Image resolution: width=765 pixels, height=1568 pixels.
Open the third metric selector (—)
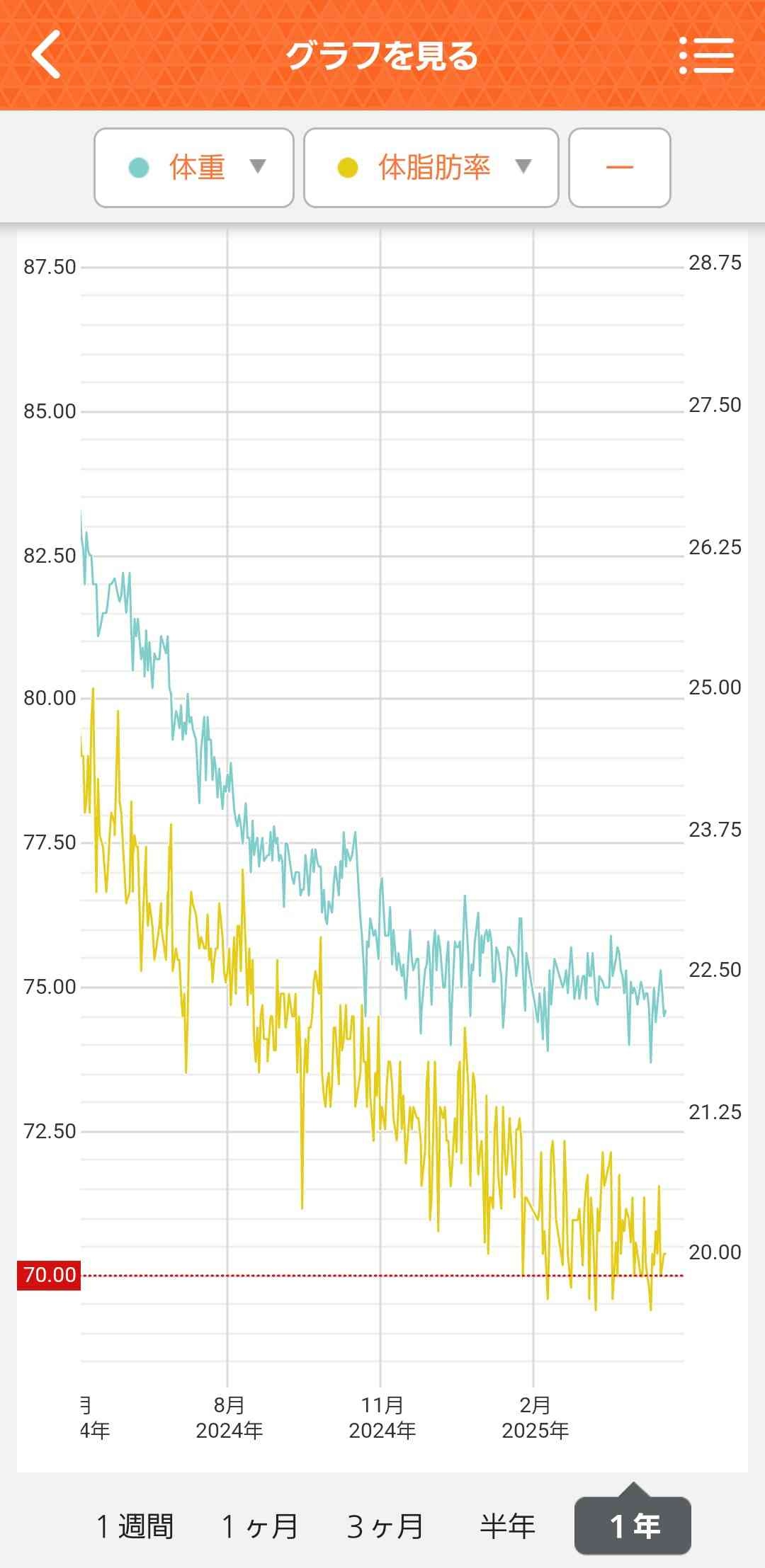point(619,168)
